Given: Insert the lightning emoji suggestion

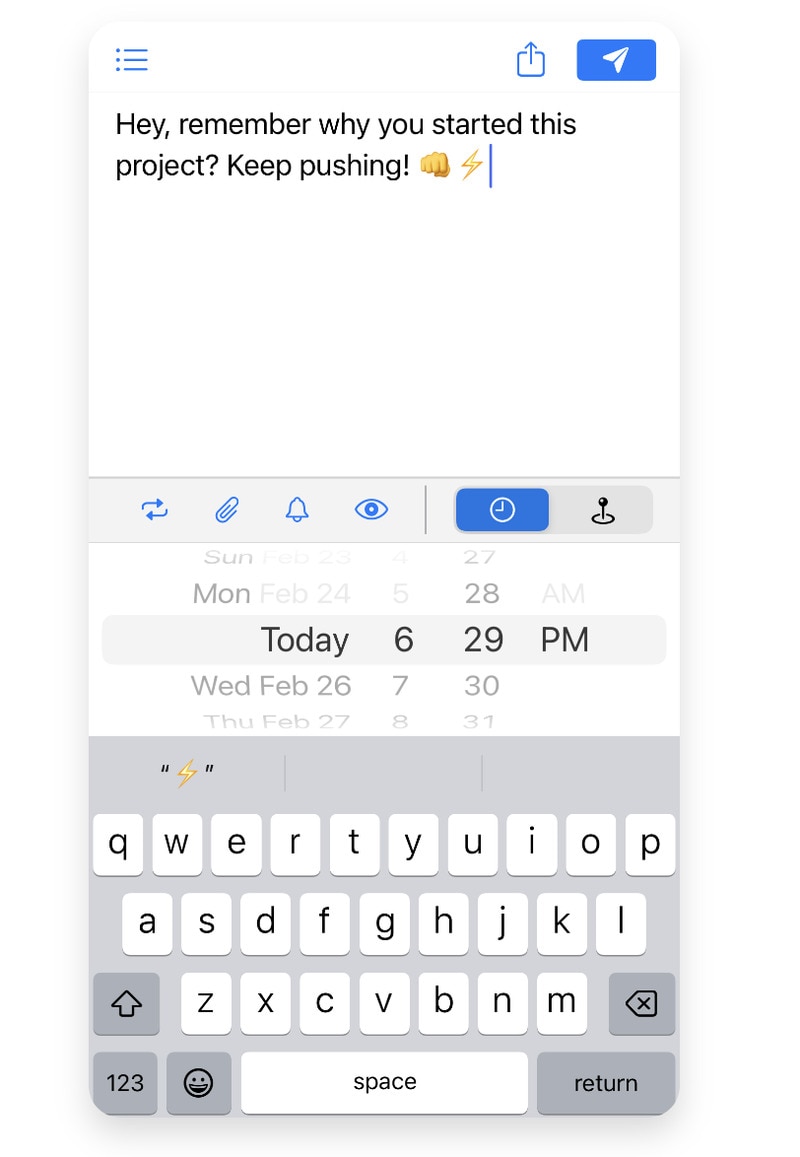Looking at the screenshot, I should 187,773.
